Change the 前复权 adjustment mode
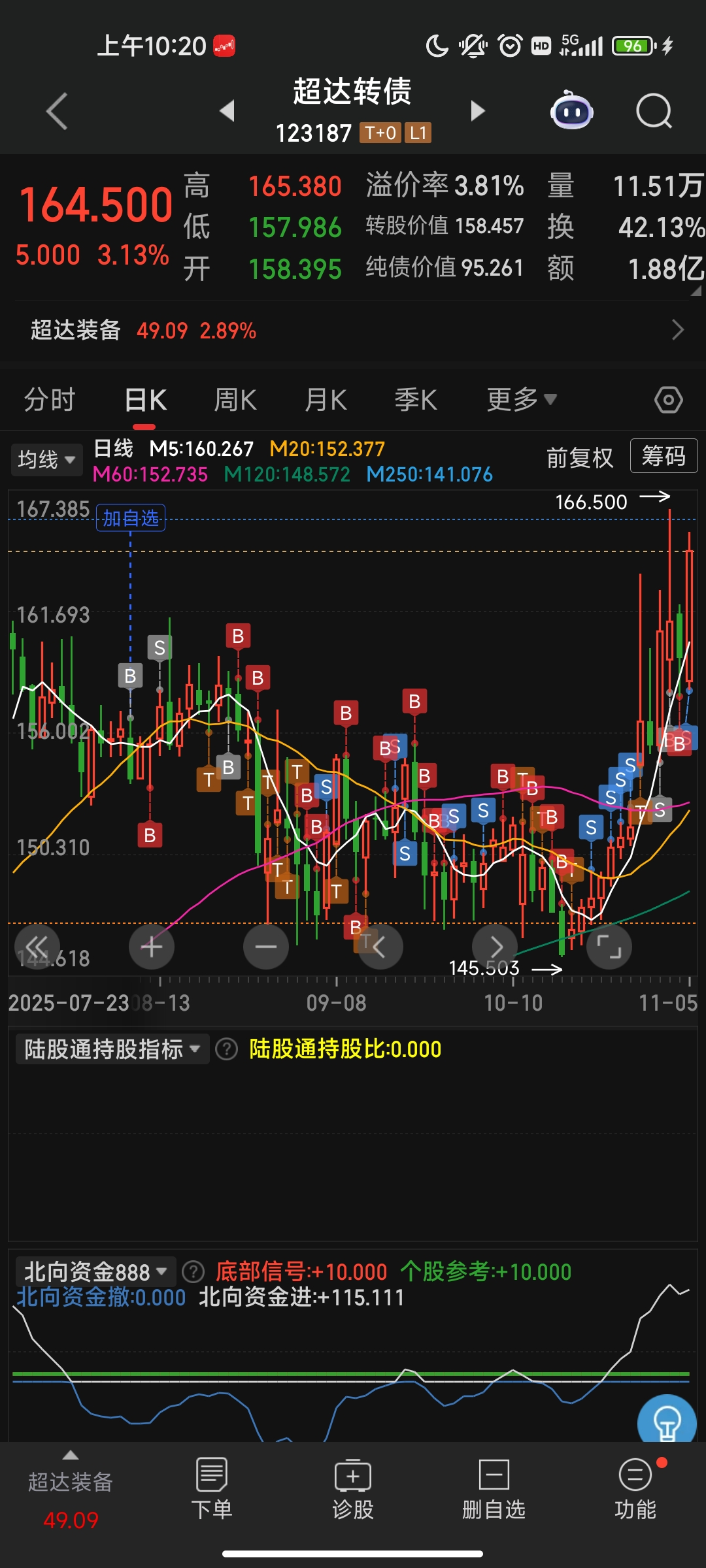 coord(580,458)
